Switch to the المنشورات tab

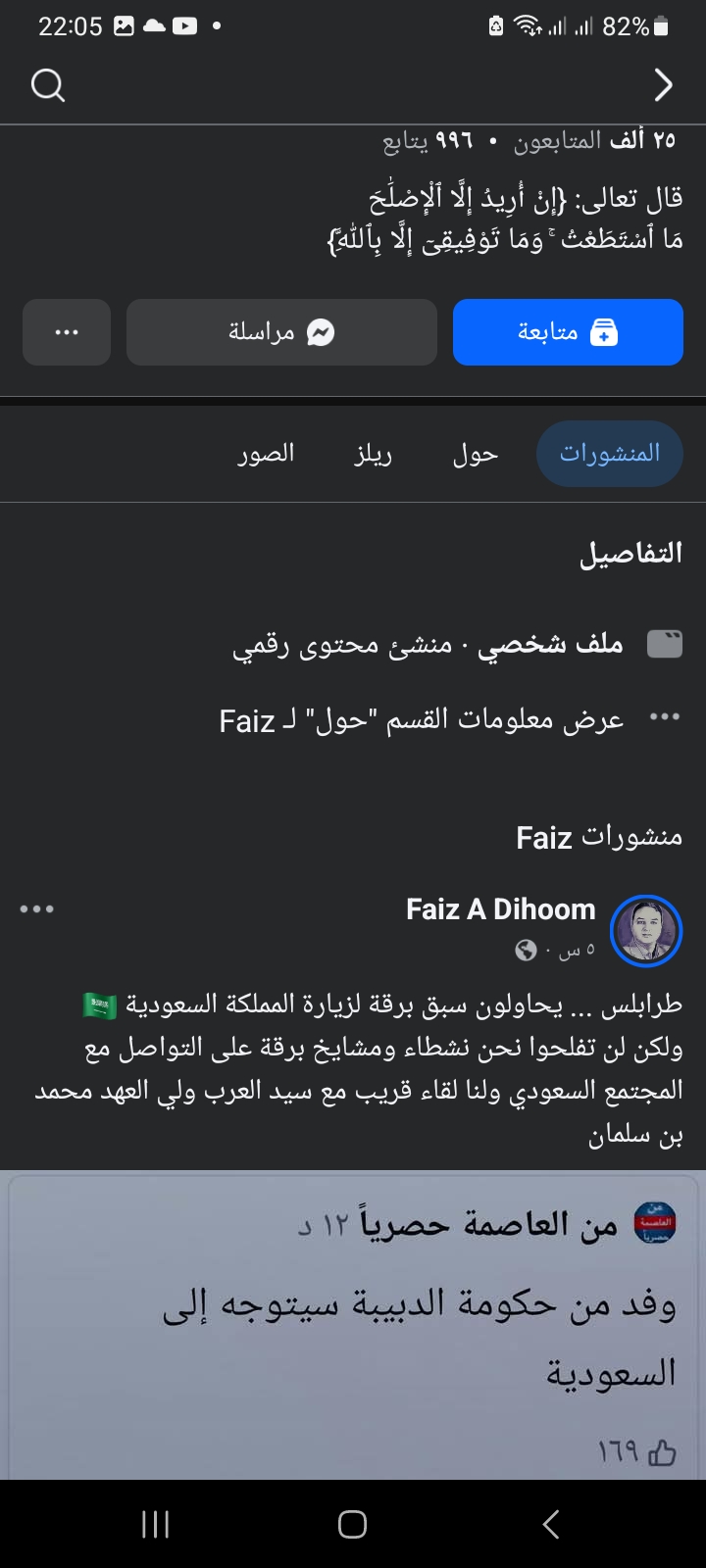click(609, 454)
